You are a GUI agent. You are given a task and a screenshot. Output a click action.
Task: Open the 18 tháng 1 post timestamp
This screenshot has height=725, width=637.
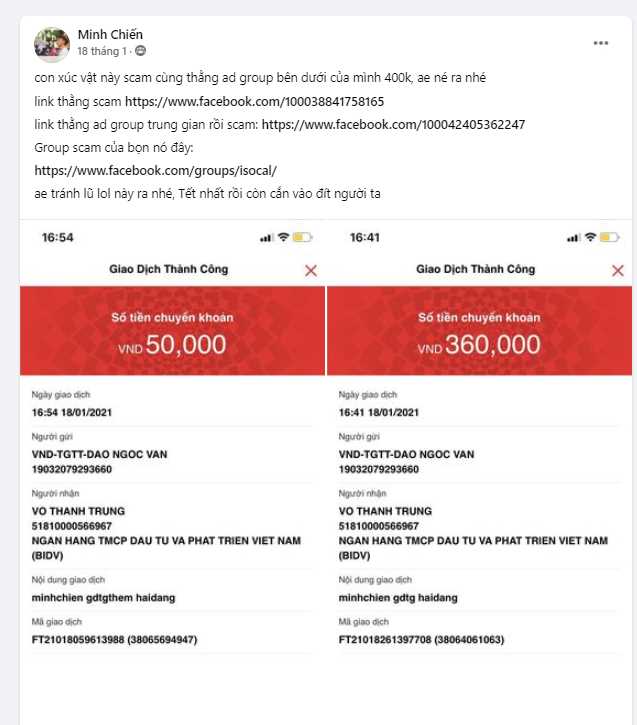click(102, 51)
